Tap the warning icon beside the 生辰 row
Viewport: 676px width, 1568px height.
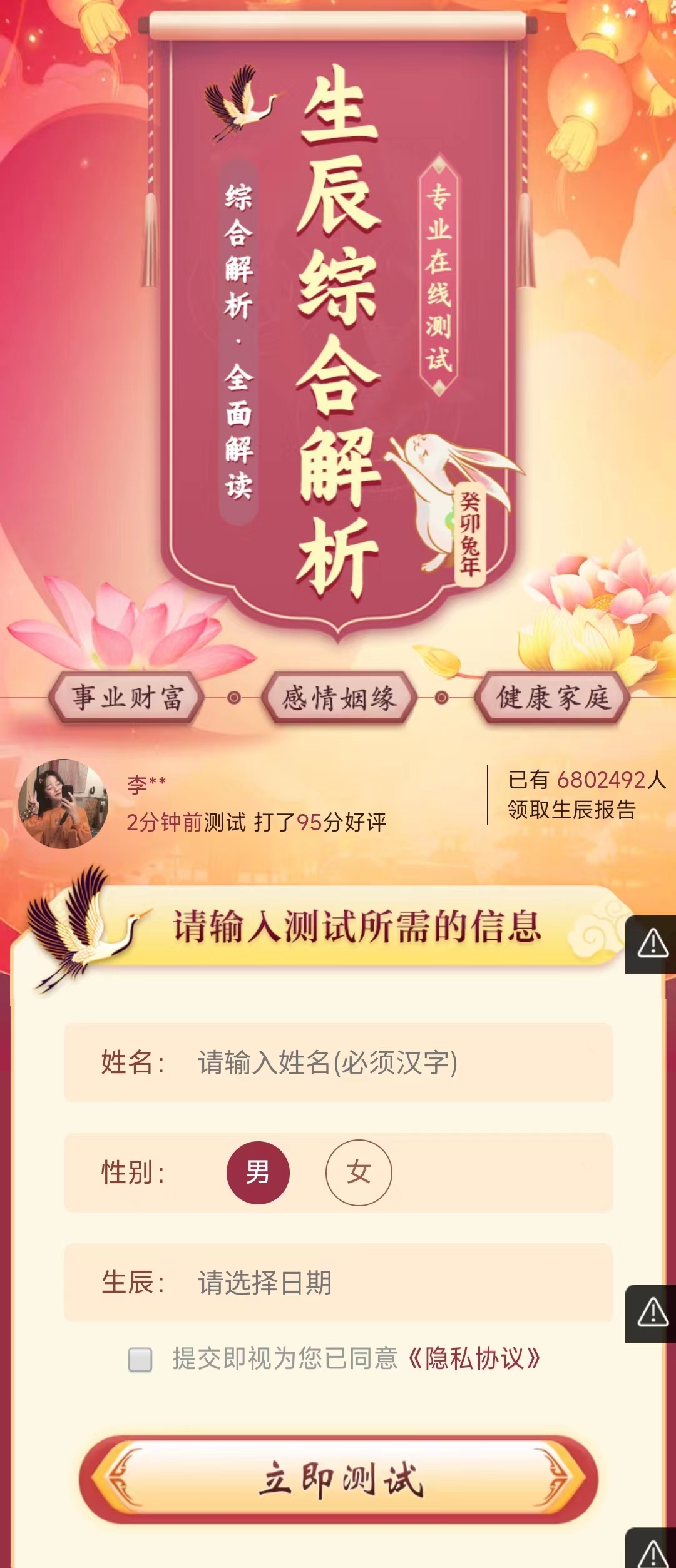pos(652,1313)
